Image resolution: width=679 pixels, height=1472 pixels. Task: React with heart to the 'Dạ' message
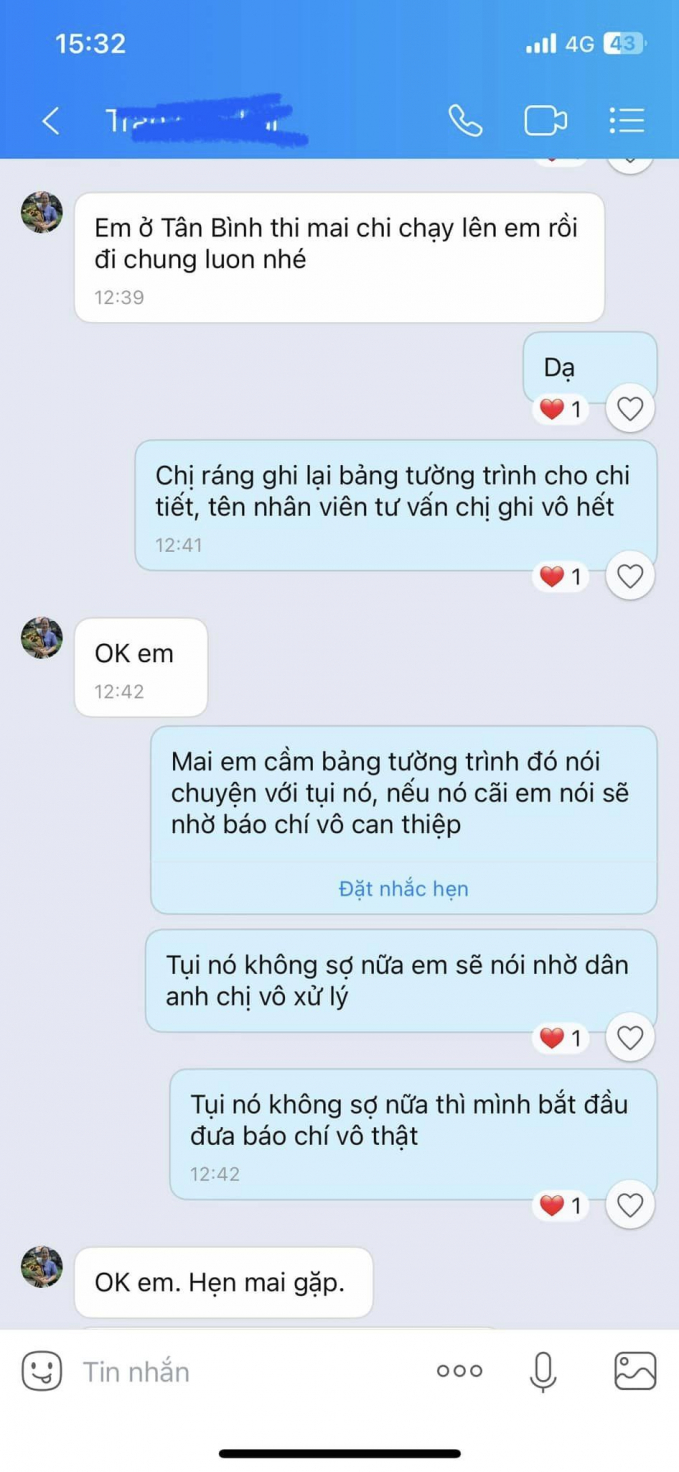[630, 408]
